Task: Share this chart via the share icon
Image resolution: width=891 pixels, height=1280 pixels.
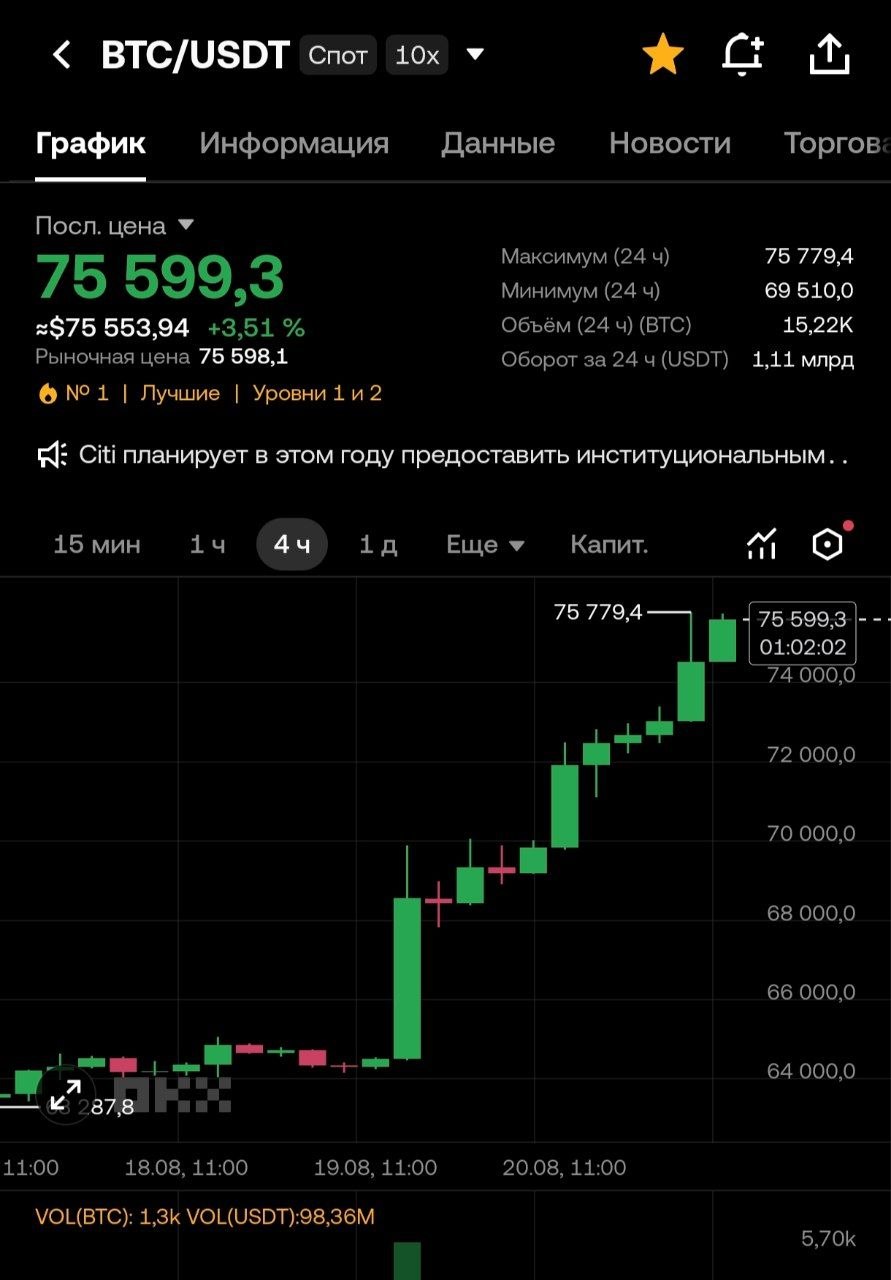Action: click(829, 54)
